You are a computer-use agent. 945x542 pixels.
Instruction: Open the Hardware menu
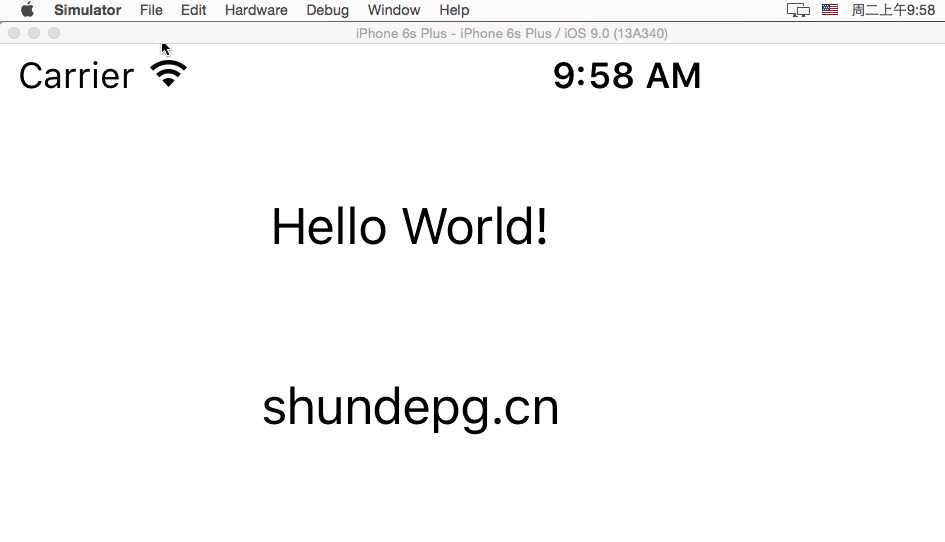256,10
